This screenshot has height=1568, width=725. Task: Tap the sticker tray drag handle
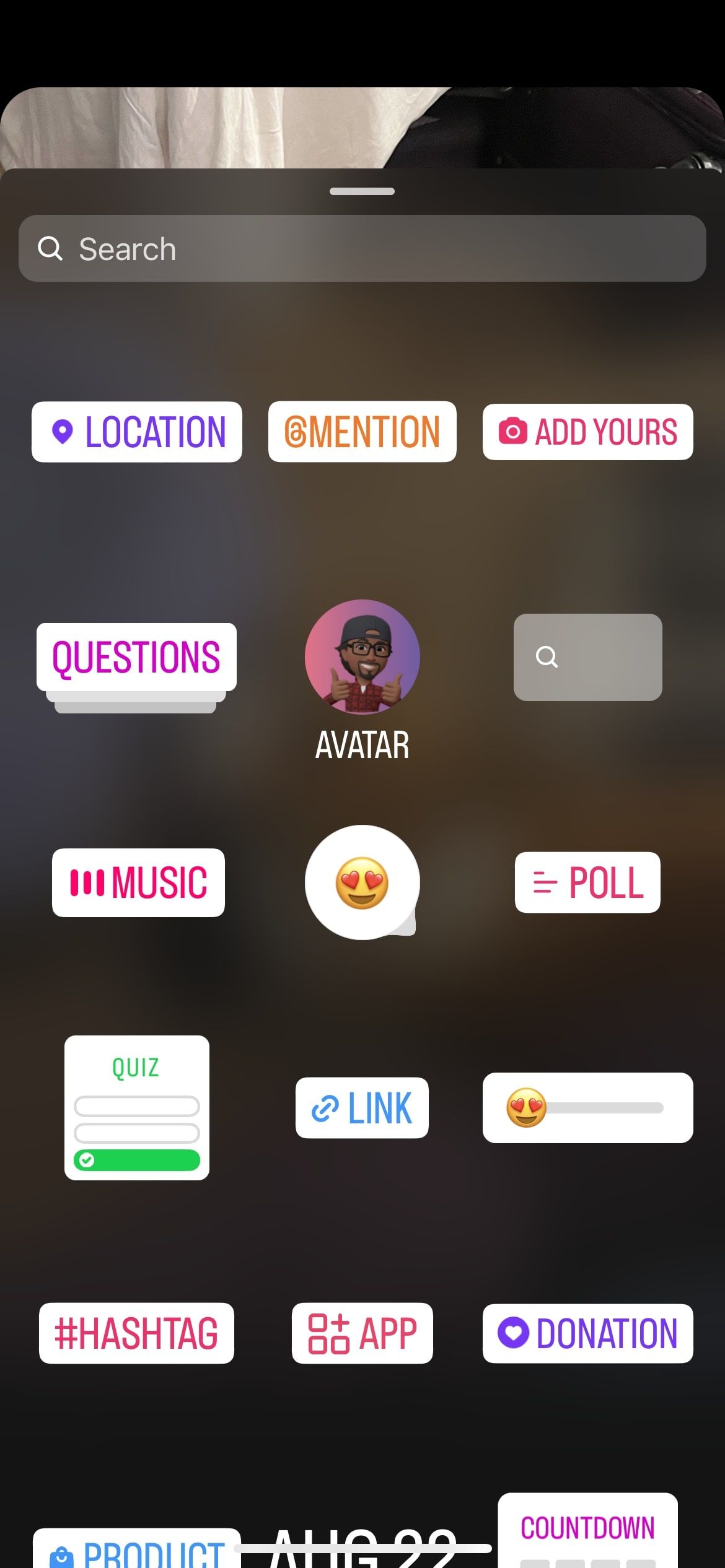point(362,191)
